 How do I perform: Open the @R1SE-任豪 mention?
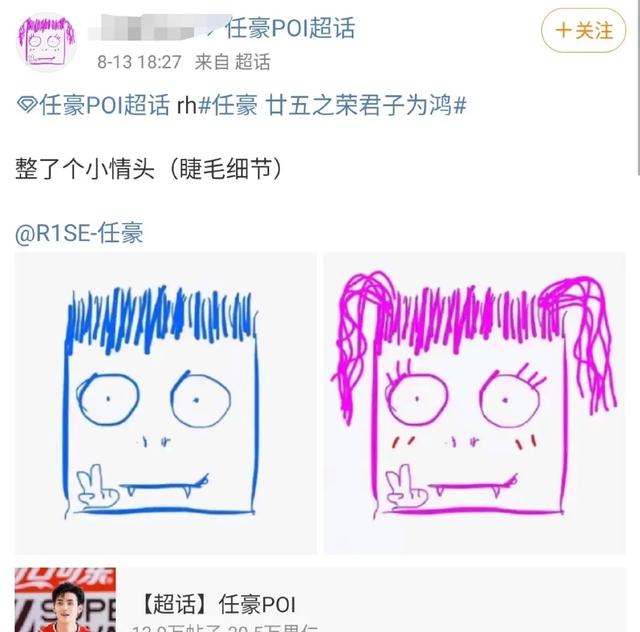click(x=80, y=234)
